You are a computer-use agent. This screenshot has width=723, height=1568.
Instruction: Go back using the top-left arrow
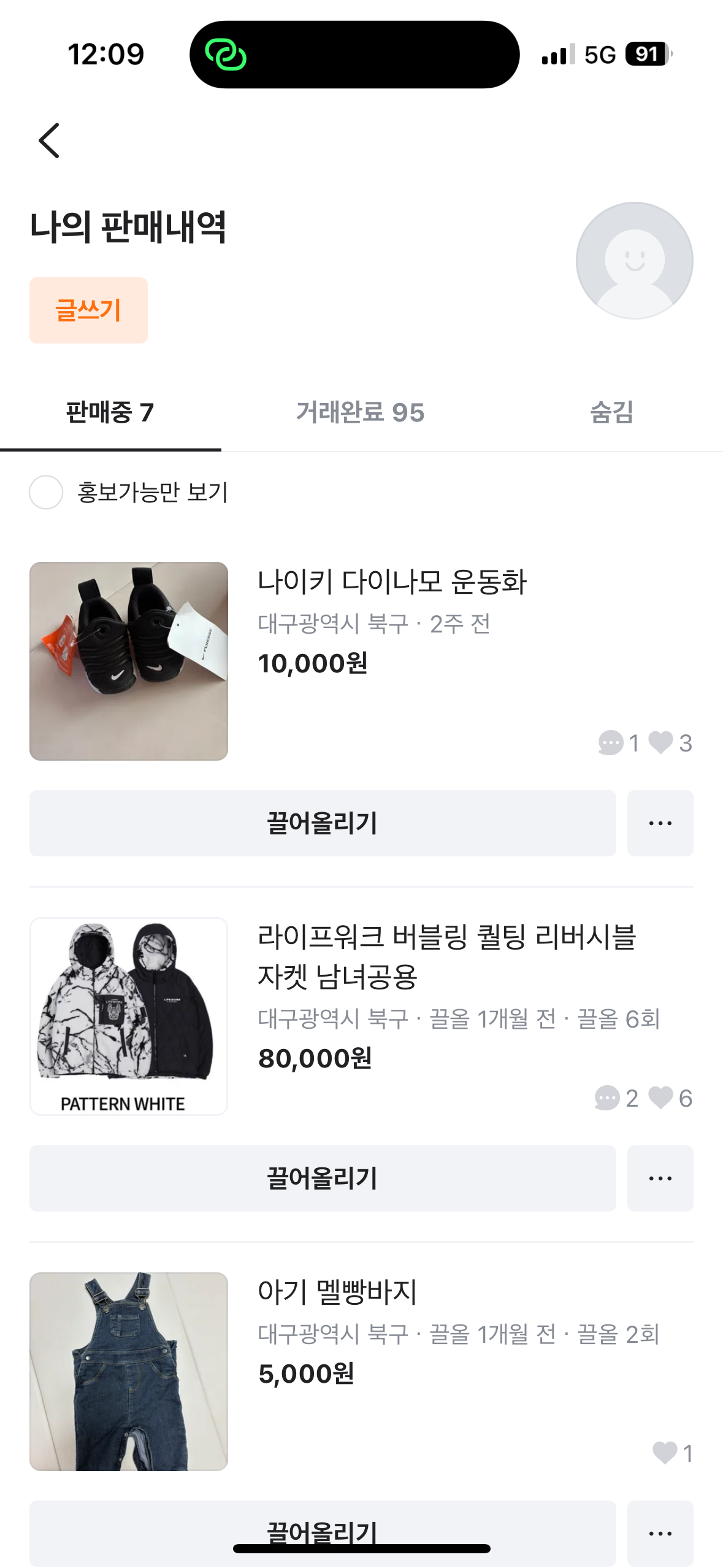pyautogui.click(x=50, y=140)
